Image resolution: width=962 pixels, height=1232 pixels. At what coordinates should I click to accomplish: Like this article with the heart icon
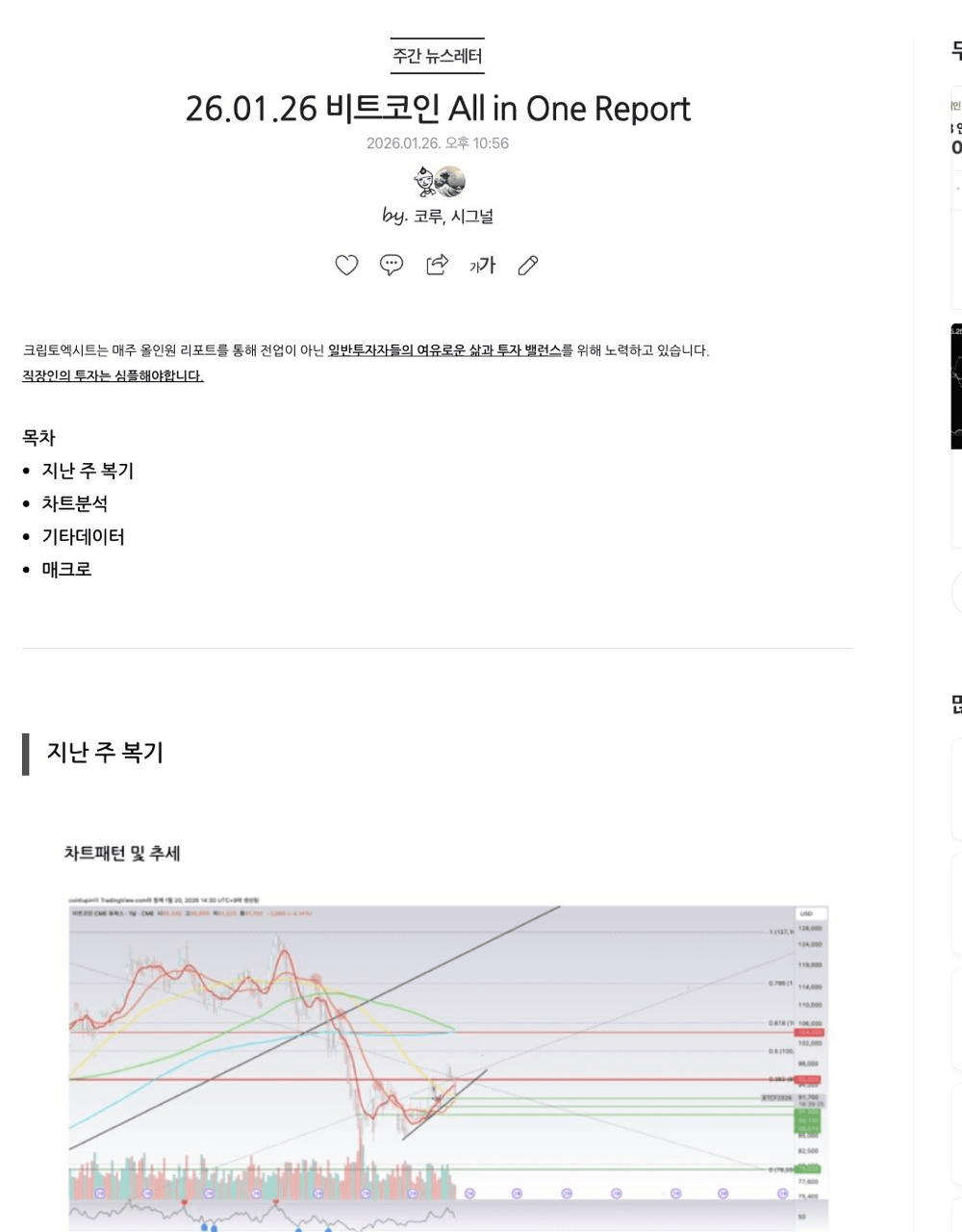346,265
